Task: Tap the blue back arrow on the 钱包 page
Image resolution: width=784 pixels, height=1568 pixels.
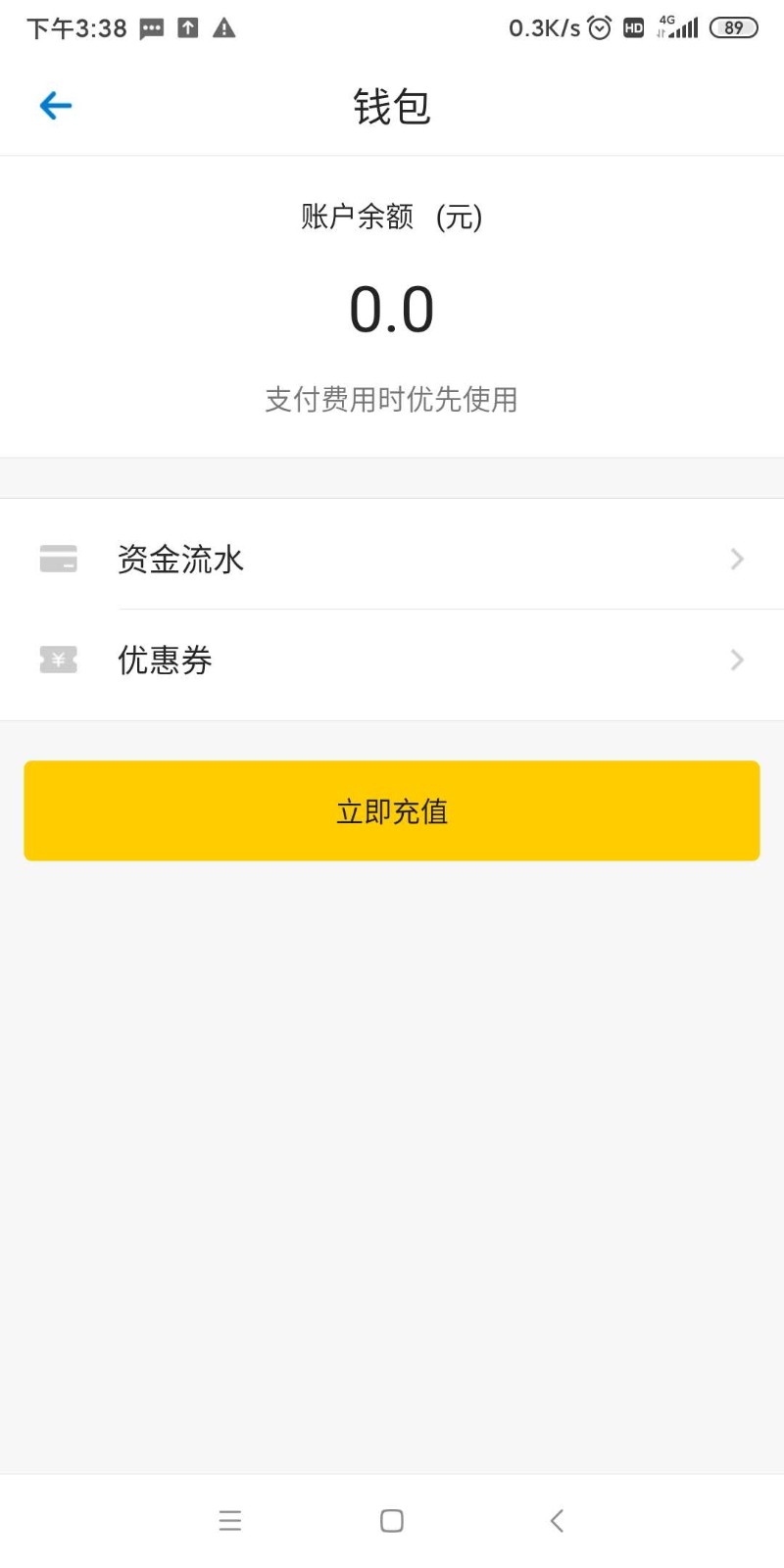Action: tap(54, 105)
